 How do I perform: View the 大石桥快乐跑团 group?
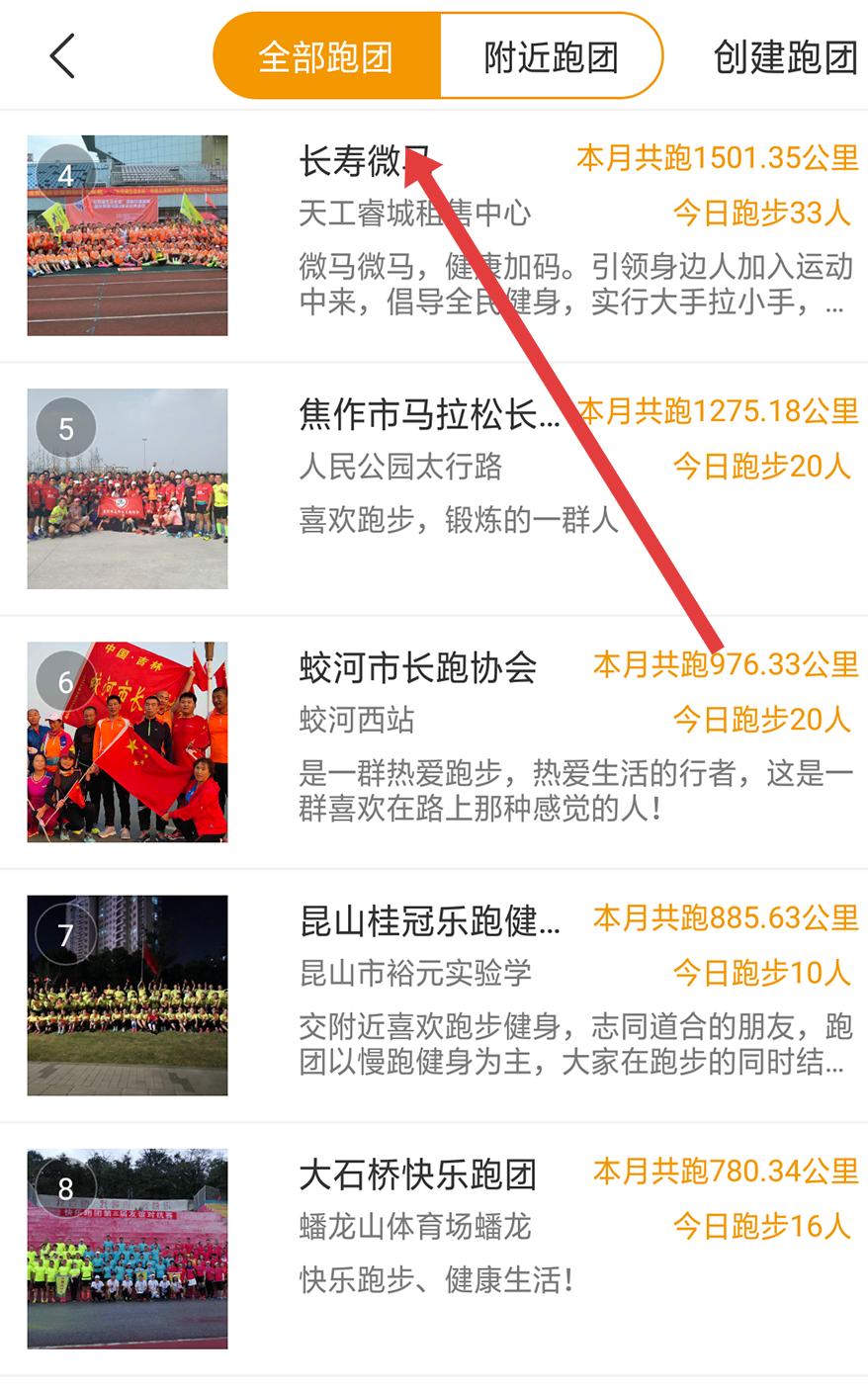[x=418, y=1174]
